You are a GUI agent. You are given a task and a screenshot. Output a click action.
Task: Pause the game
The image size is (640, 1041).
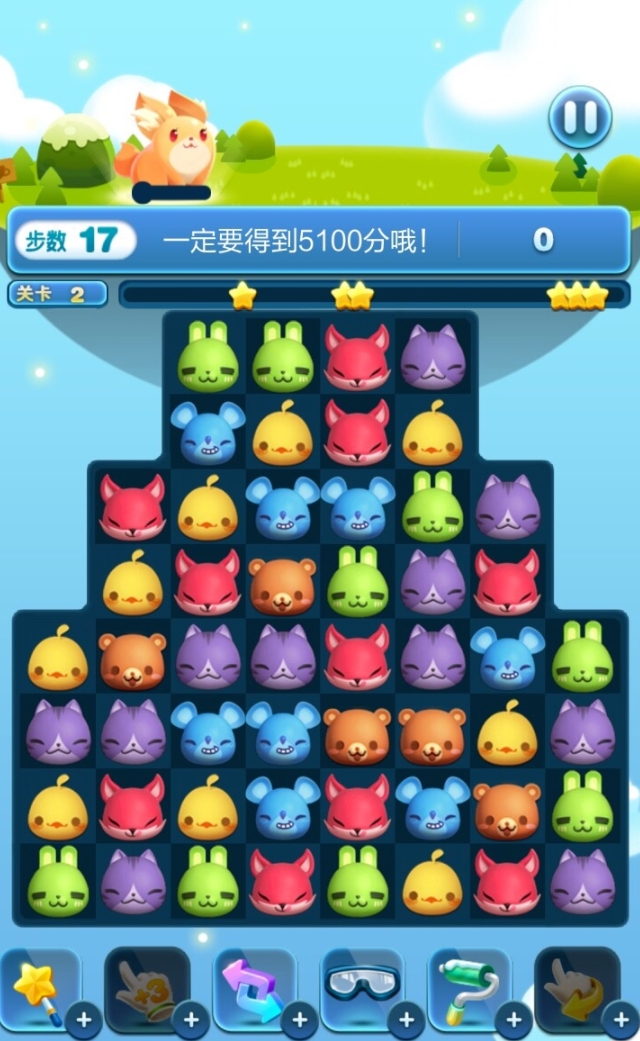tap(580, 117)
